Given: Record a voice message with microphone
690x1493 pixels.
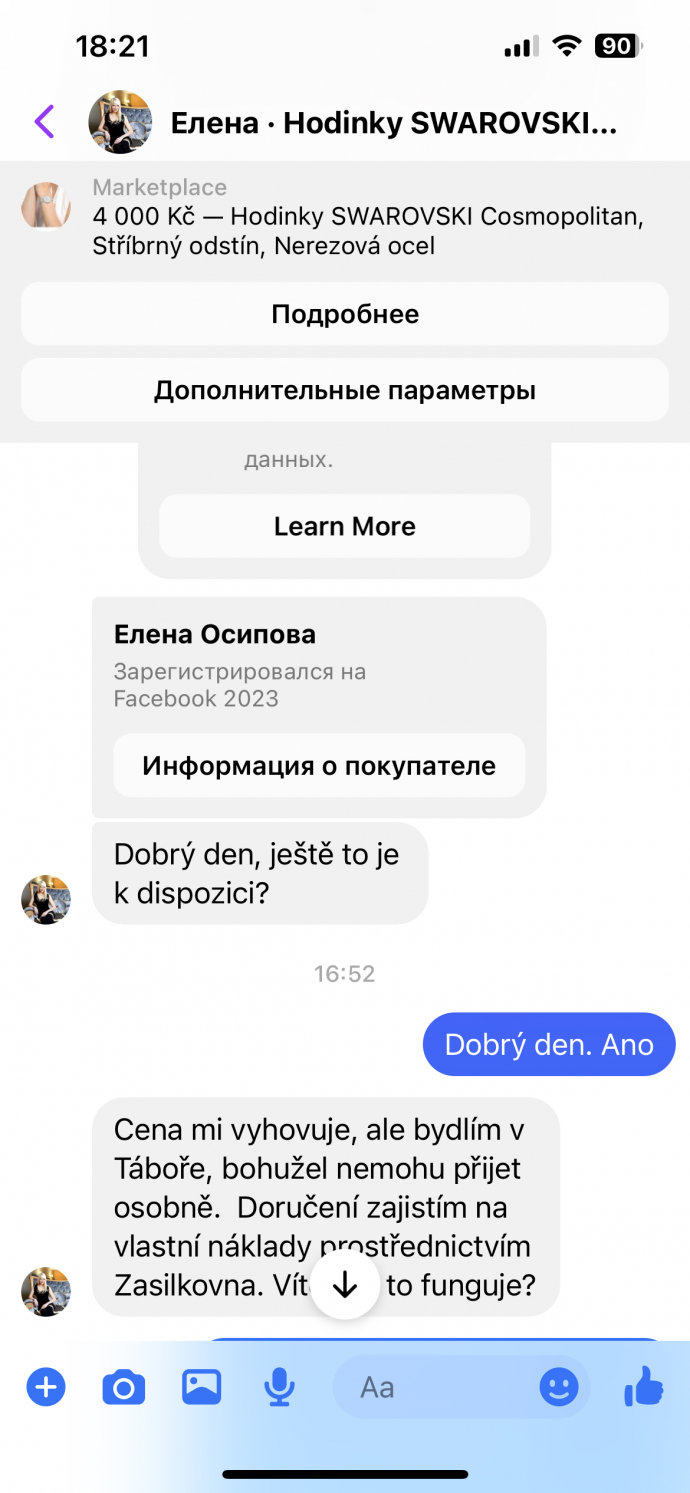Looking at the screenshot, I should coord(279,1387).
